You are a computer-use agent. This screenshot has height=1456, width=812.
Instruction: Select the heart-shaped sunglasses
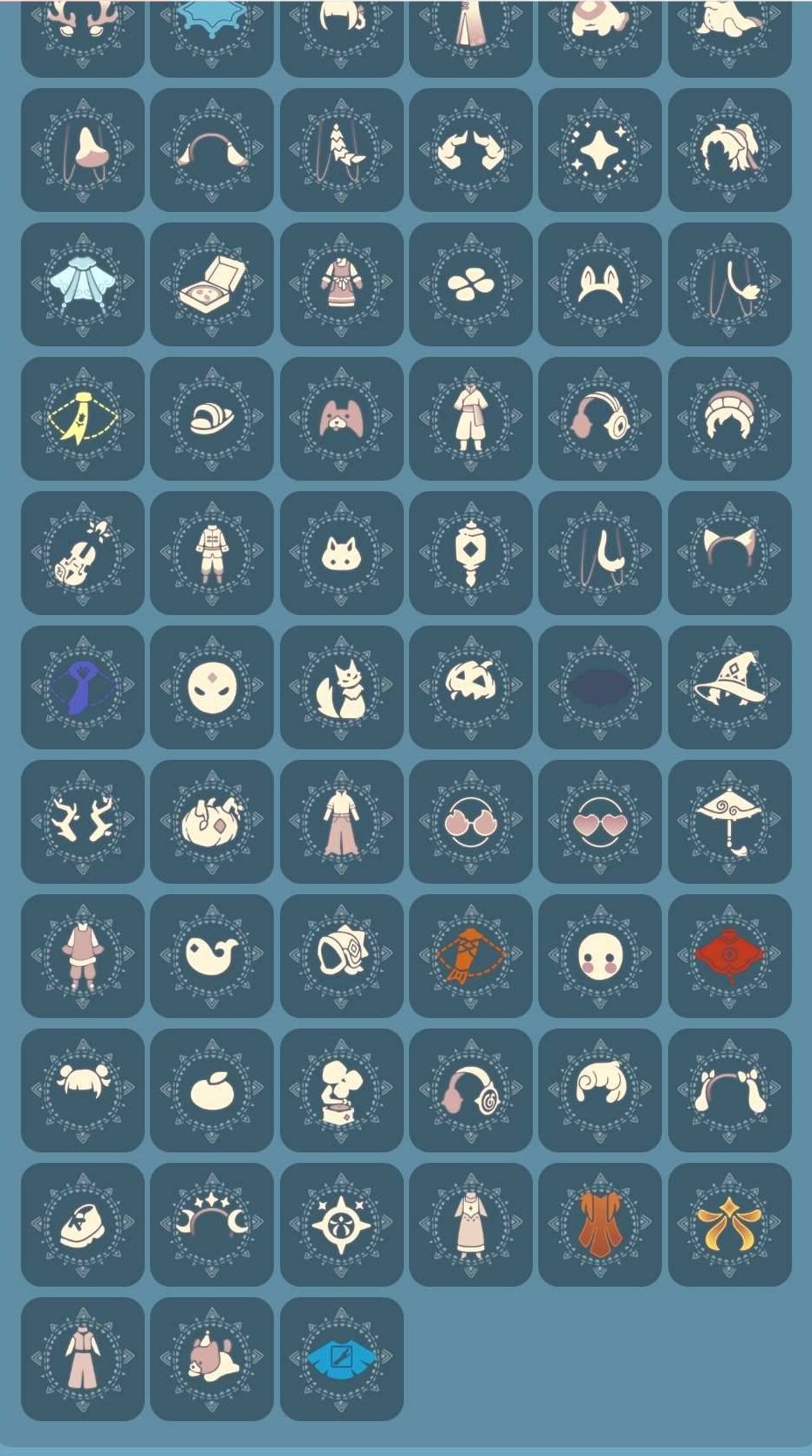[x=599, y=821]
